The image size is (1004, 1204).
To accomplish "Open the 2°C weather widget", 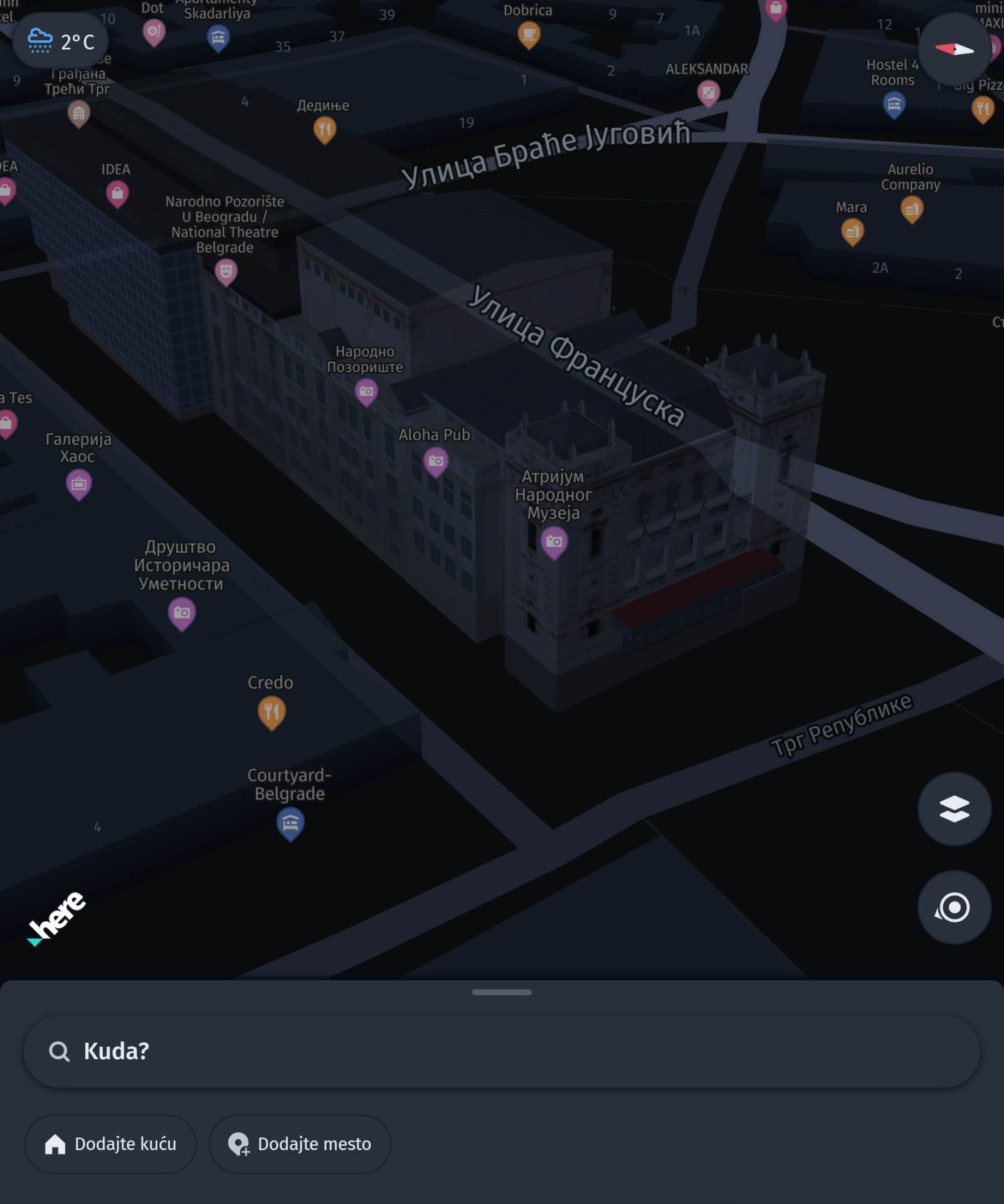I will pos(61,41).
